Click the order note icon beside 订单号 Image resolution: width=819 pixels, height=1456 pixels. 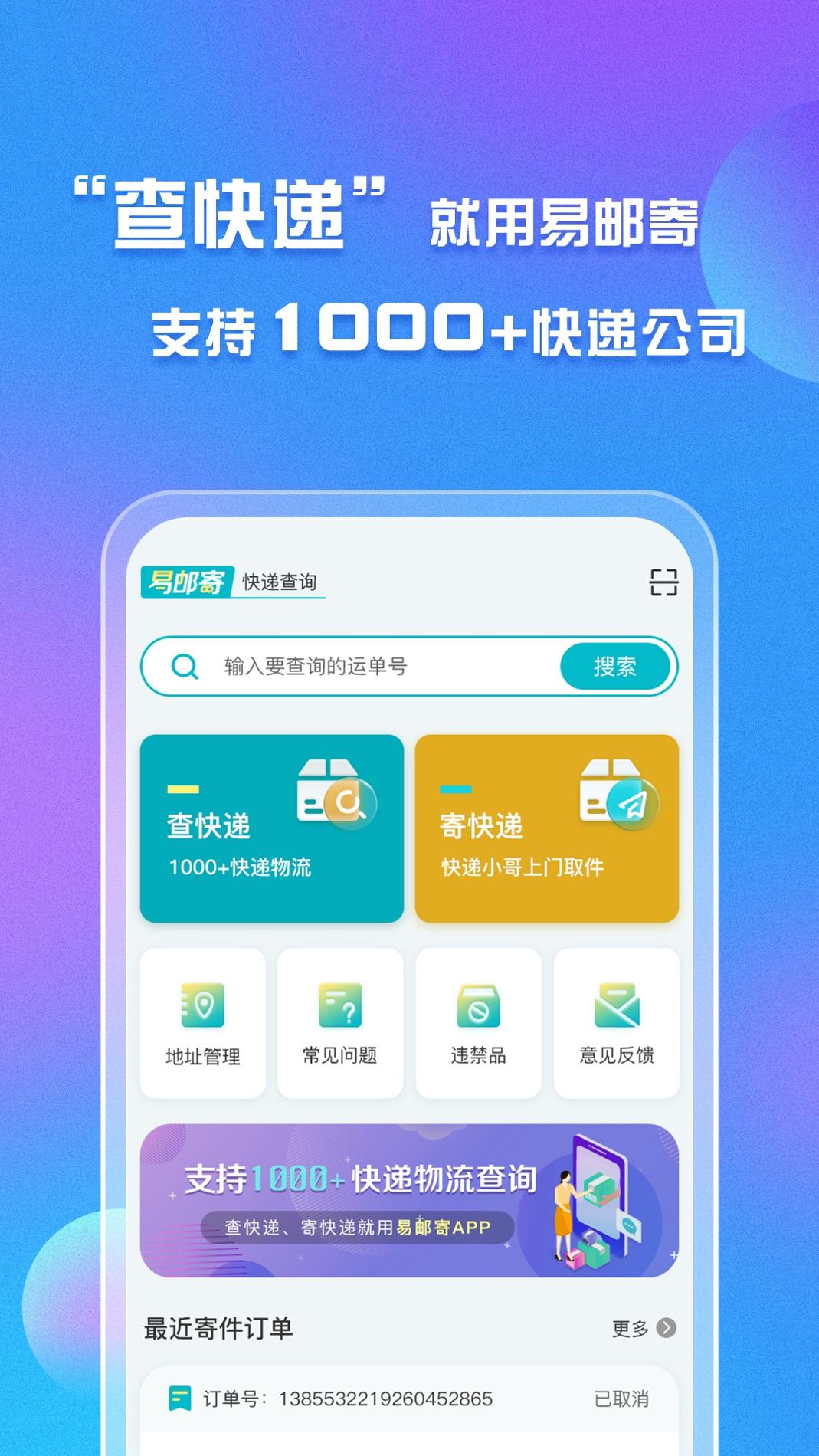(179, 1400)
